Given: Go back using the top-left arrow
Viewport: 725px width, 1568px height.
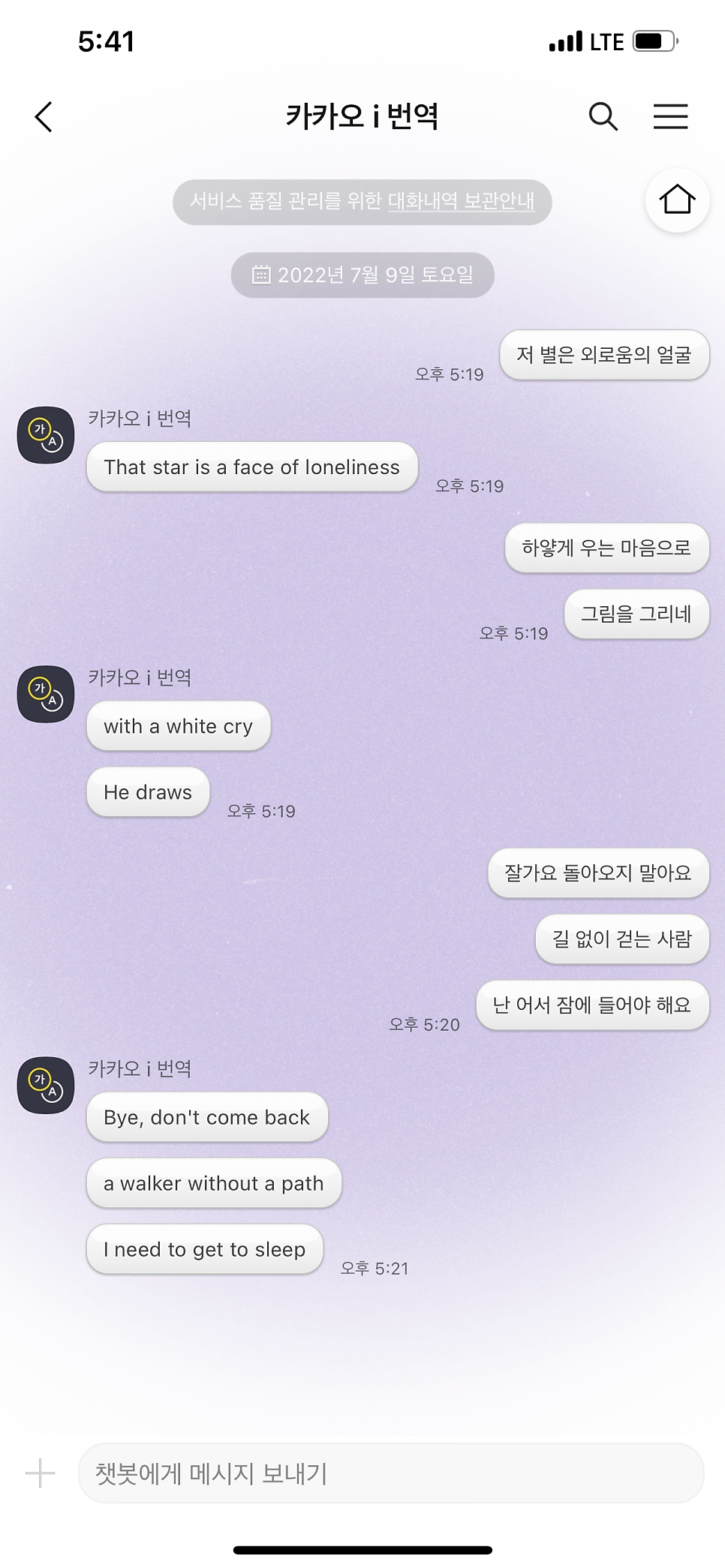Looking at the screenshot, I should [44, 117].
